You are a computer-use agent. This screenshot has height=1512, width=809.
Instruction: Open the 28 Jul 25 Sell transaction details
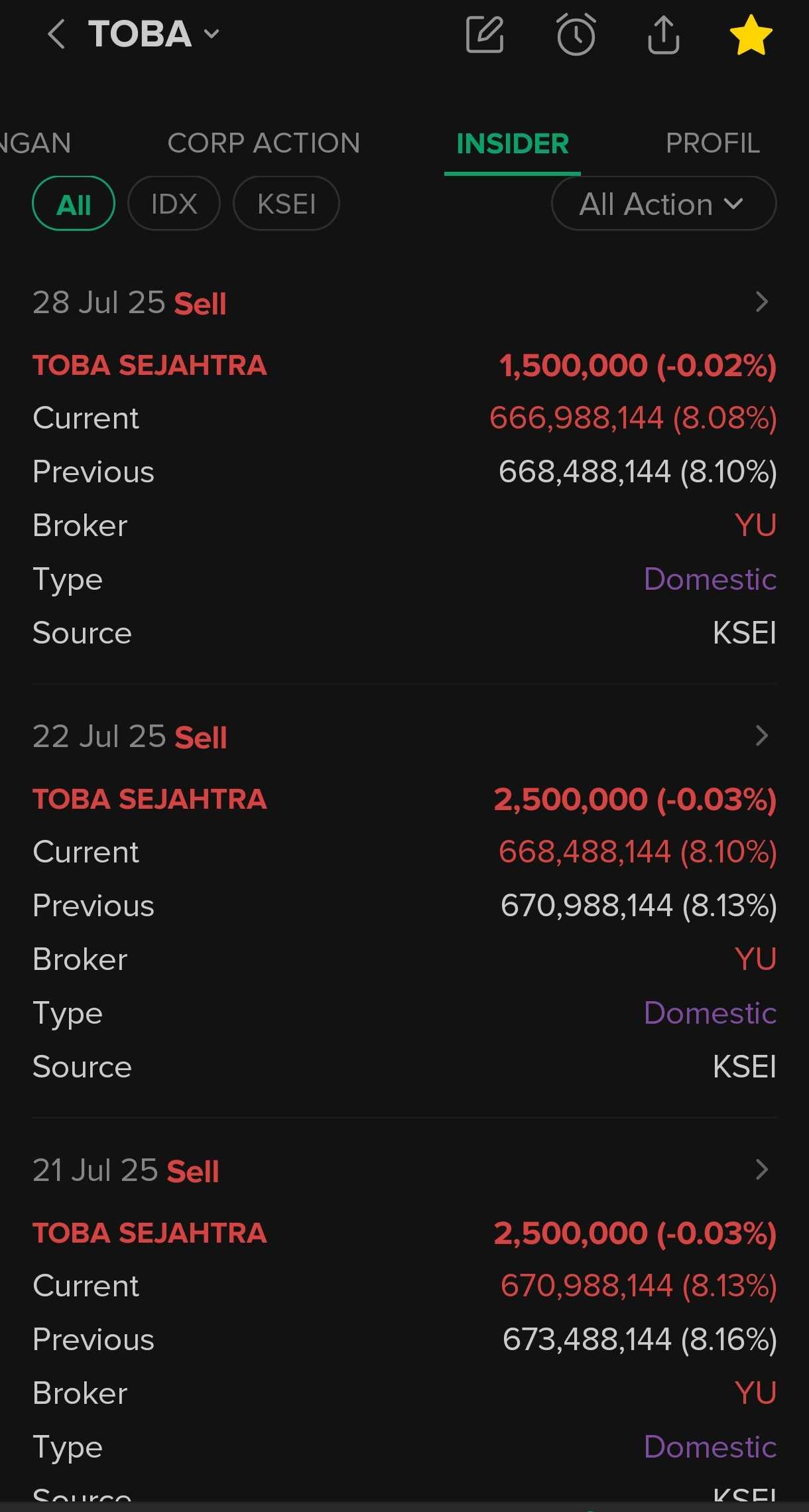pyautogui.click(x=404, y=303)
